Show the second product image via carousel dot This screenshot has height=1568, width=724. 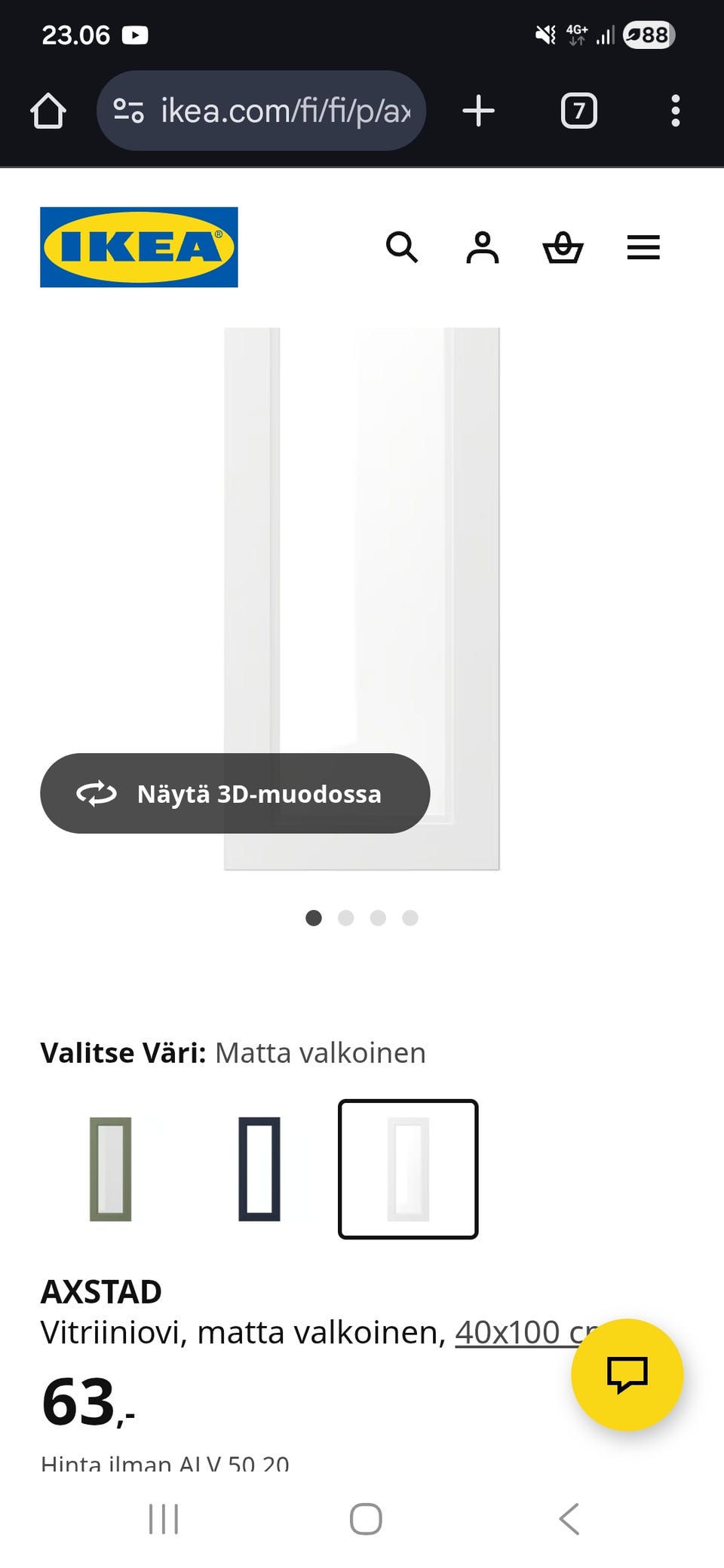(346, 918)
